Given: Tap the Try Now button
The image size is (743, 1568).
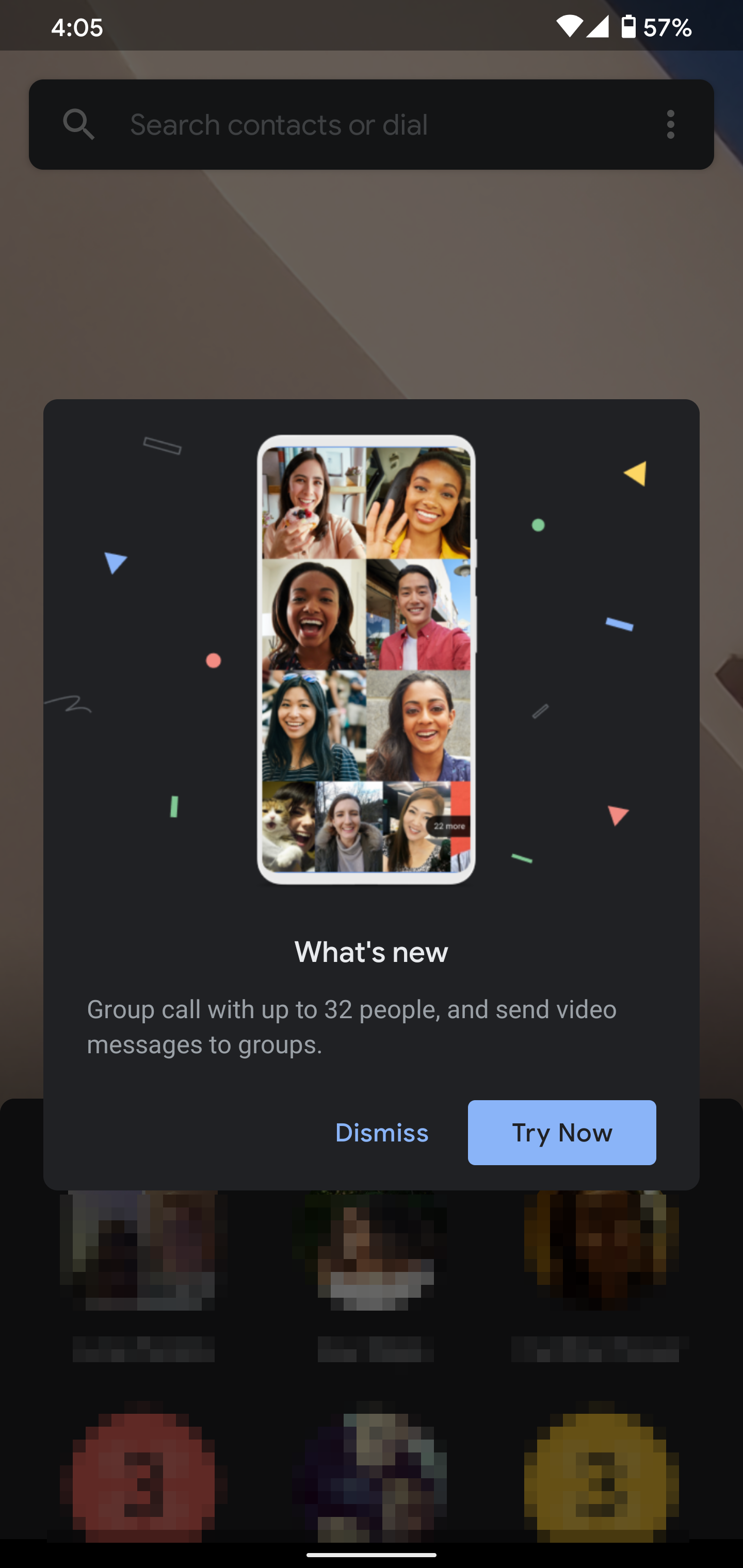Looking at the screenshot, I should click(x=561, y=1133).
